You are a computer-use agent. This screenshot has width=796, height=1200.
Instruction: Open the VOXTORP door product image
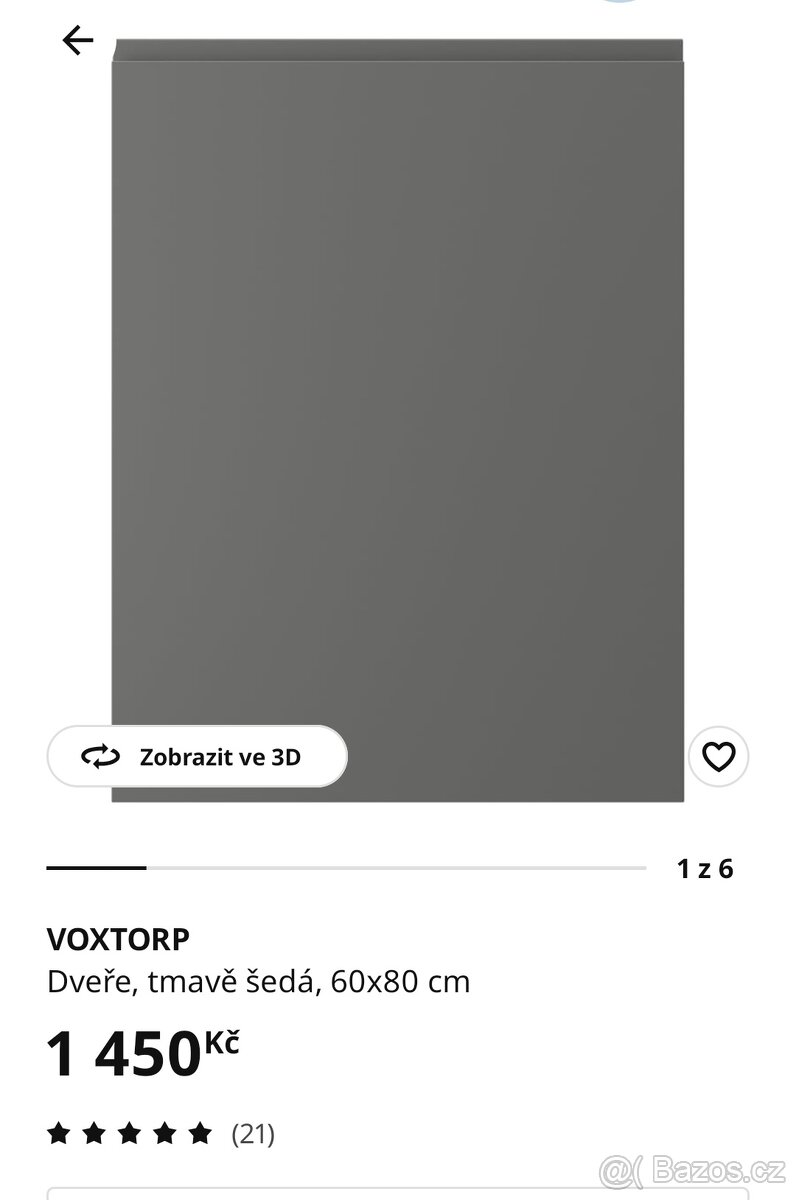pos(398,400)
